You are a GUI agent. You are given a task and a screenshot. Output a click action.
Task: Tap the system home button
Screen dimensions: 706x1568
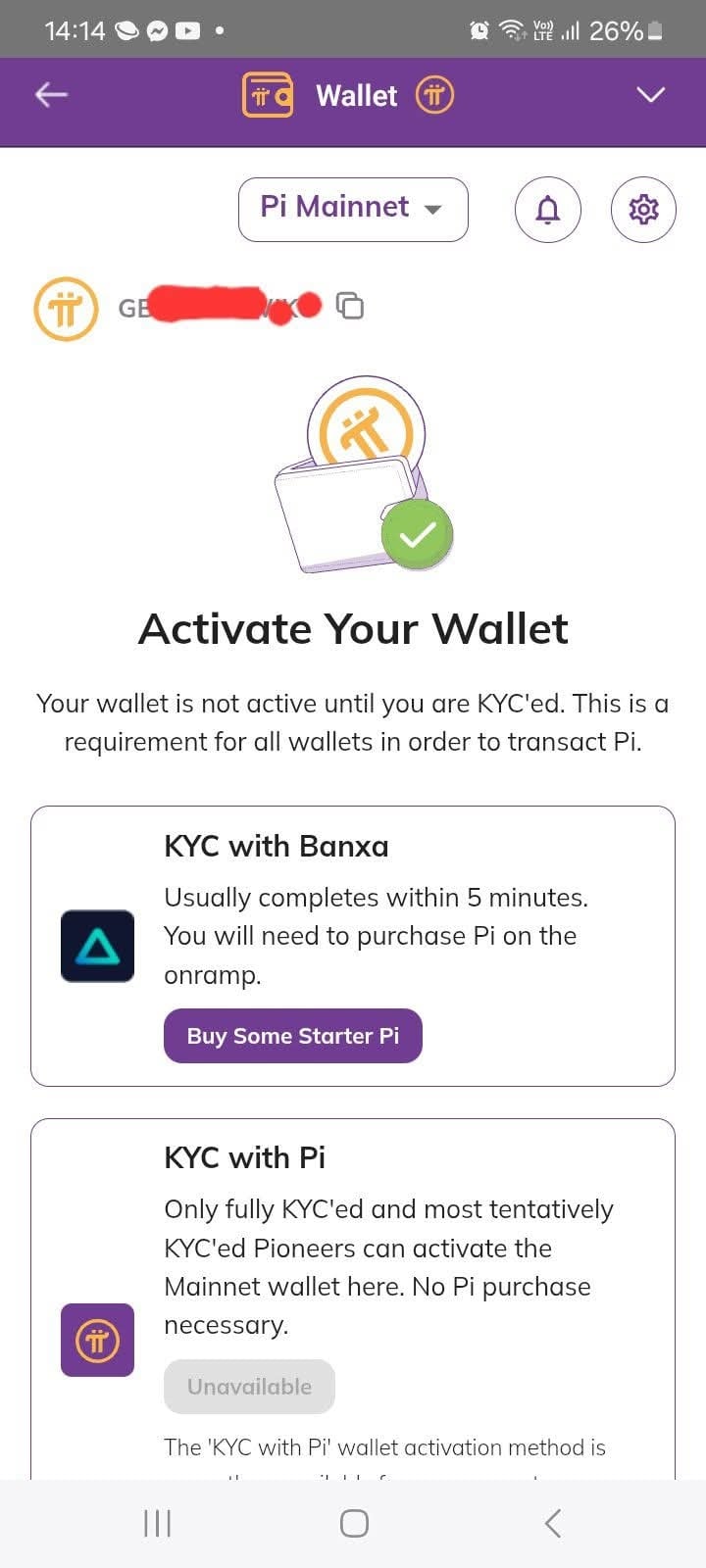click(354, 1523)
